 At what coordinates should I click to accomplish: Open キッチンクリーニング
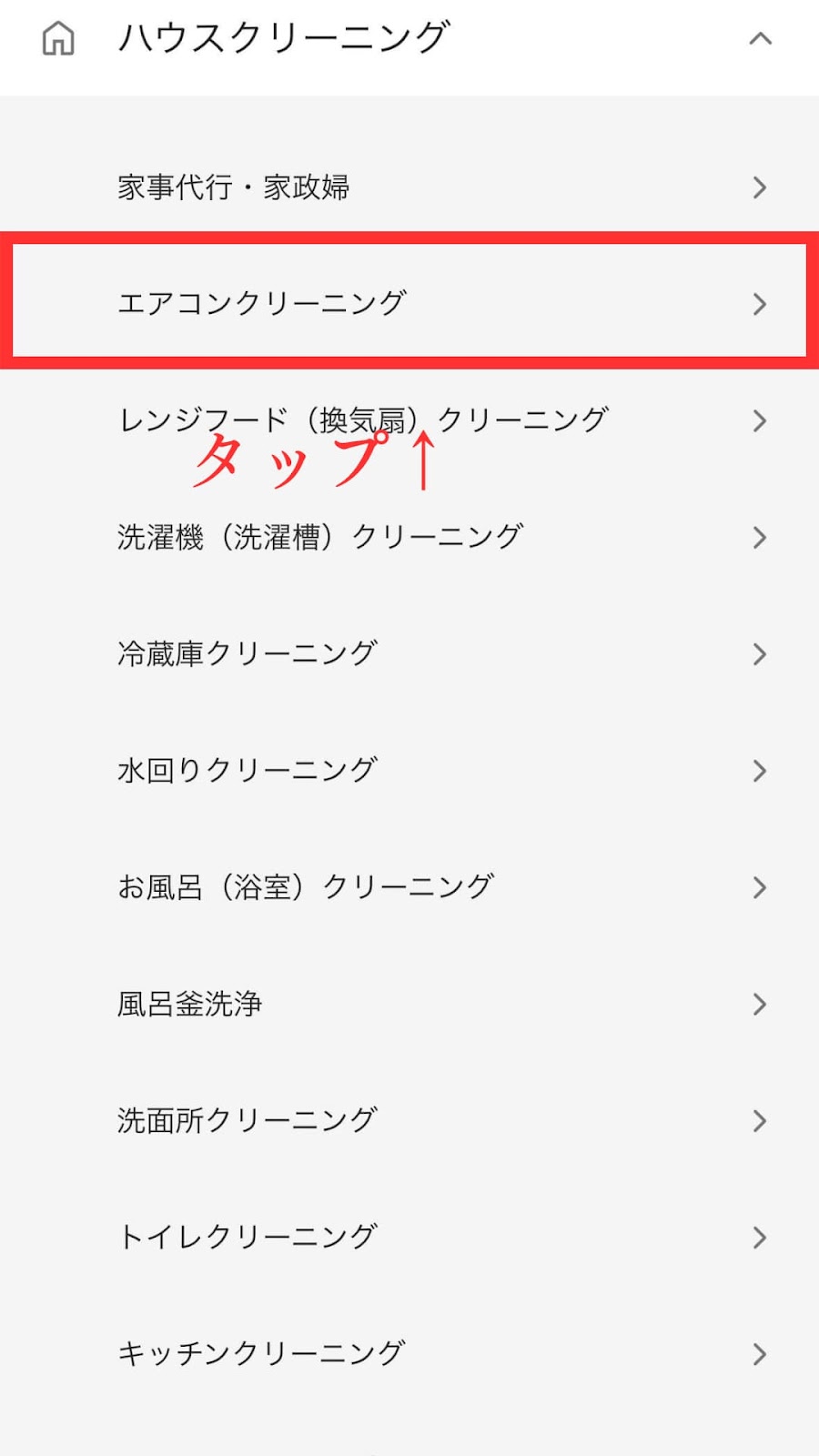(x=409, y=1353)
